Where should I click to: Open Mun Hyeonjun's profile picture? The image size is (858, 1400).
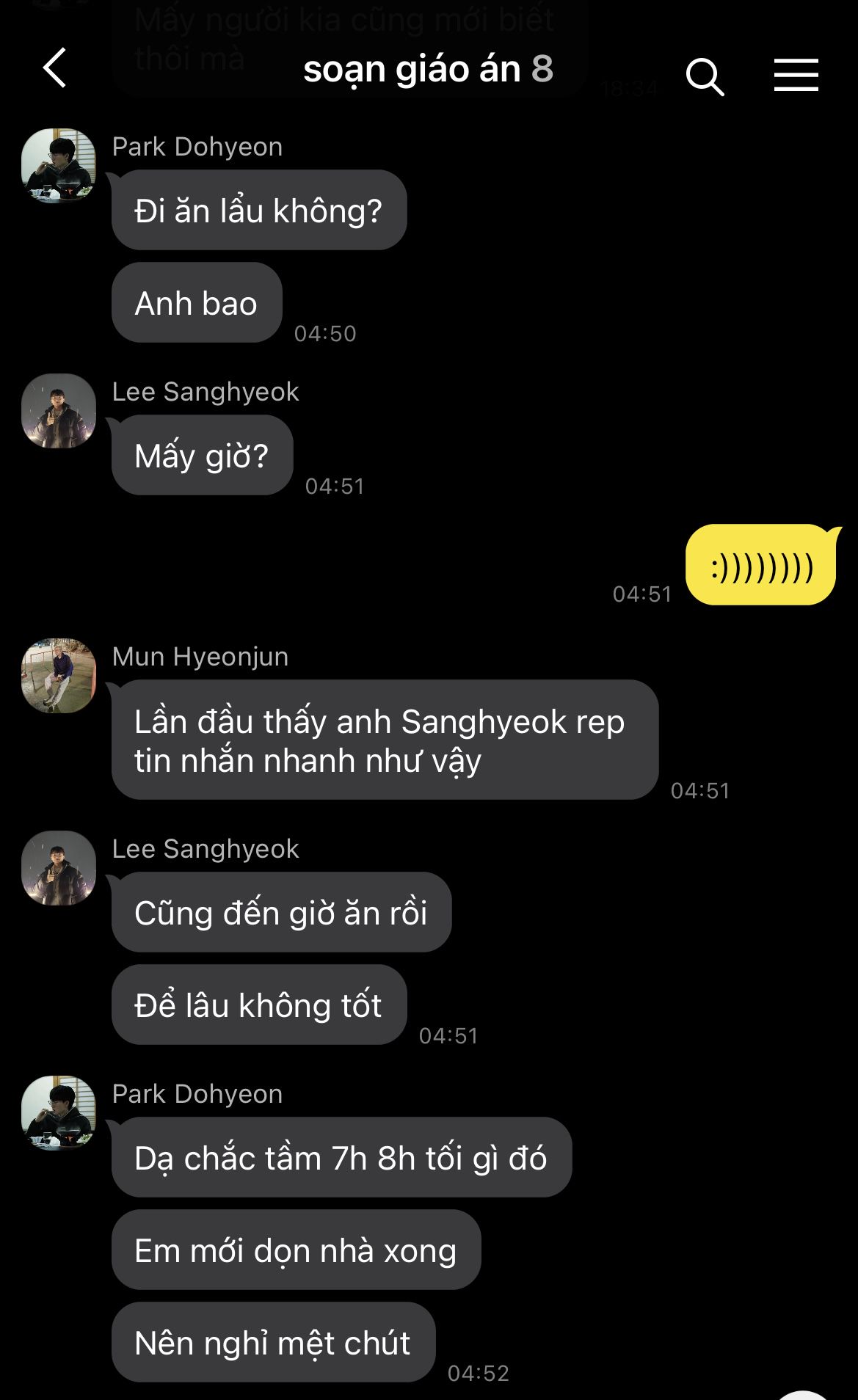[59, 676]
